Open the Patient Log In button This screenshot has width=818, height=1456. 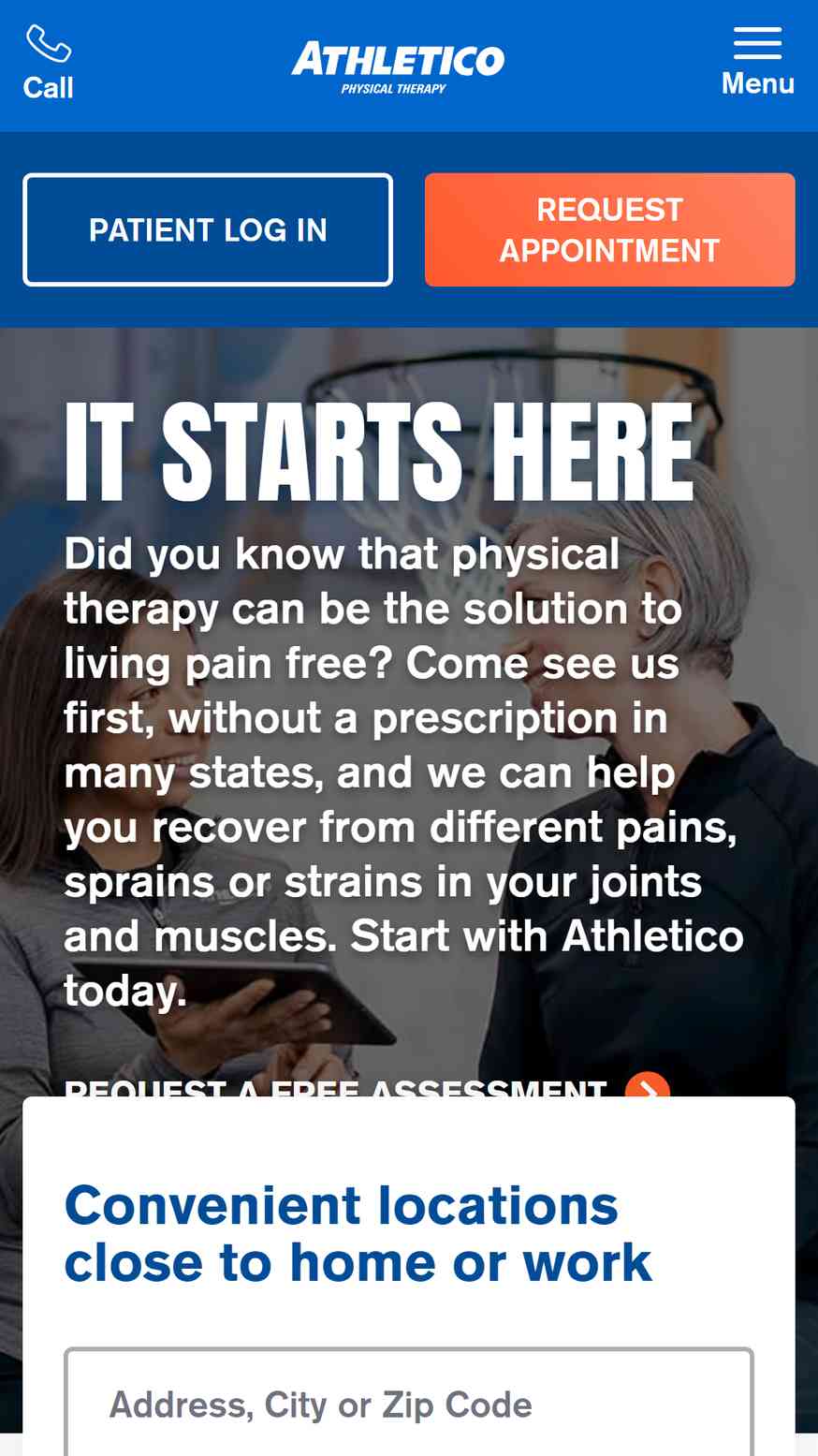pyautogui.click(x=208, y=229)
